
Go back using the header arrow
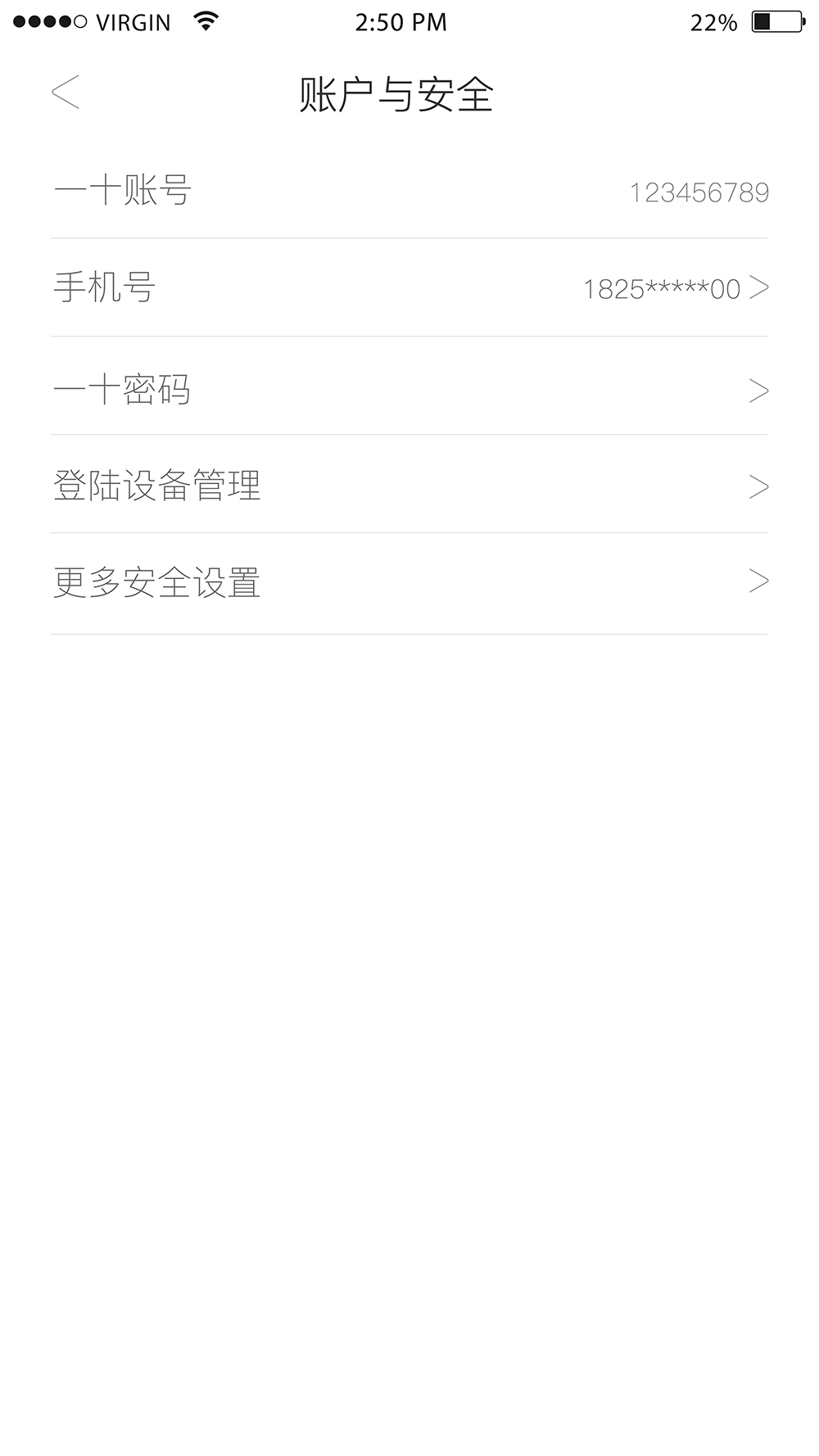point(66,92)
